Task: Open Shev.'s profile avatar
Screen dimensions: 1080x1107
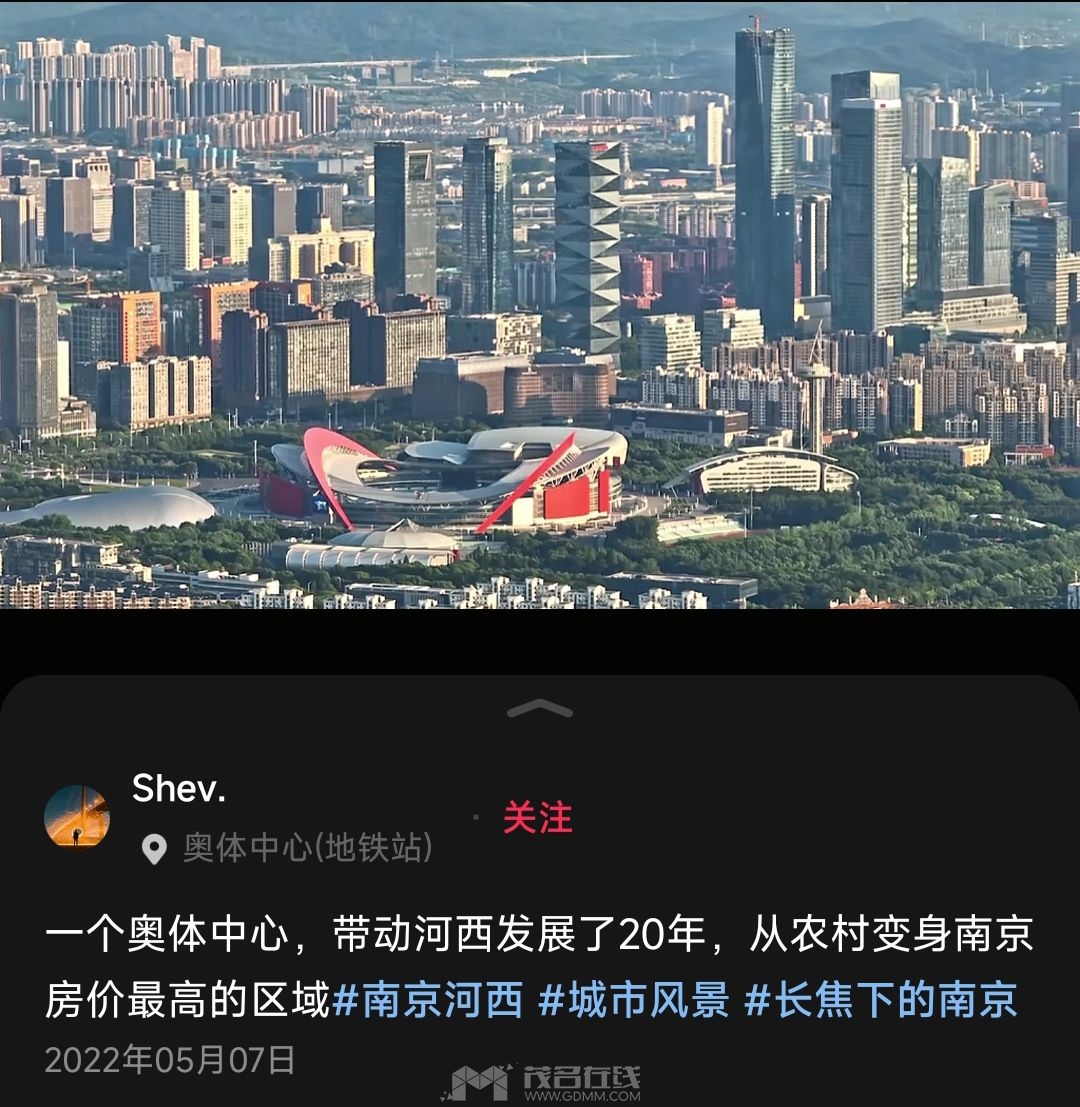Action: point(77,817)
